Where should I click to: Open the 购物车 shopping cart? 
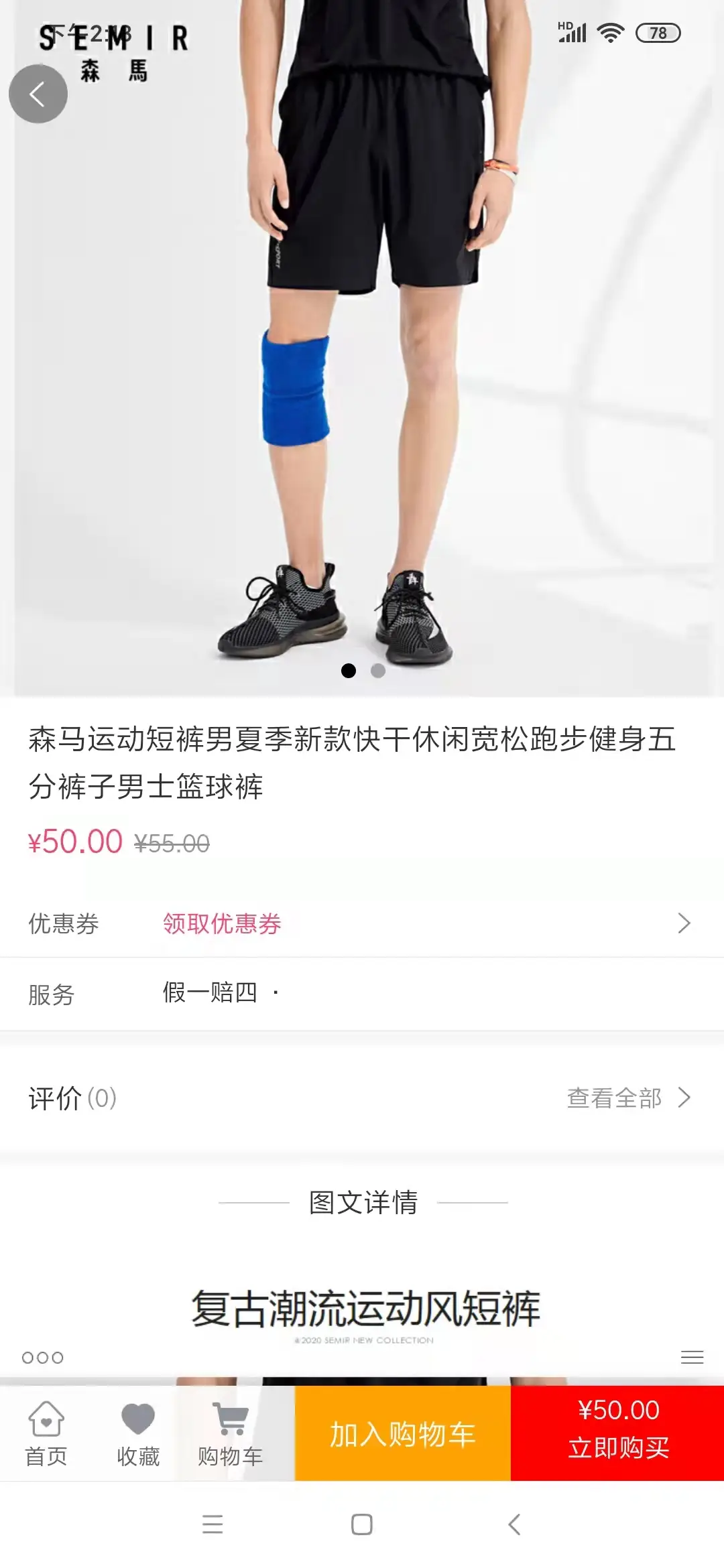[231, 1434]
